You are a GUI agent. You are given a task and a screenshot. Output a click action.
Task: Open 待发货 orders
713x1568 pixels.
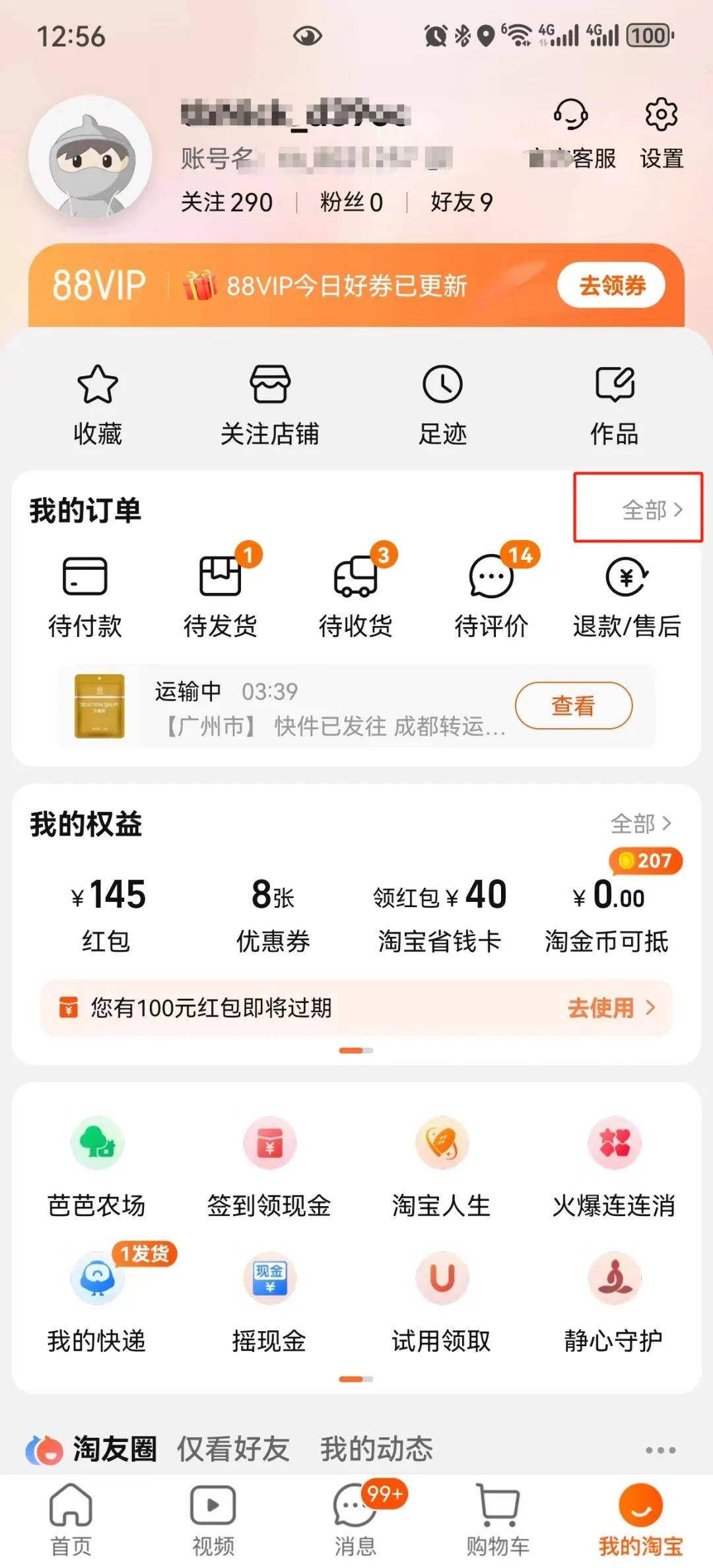tap(221, 591)
